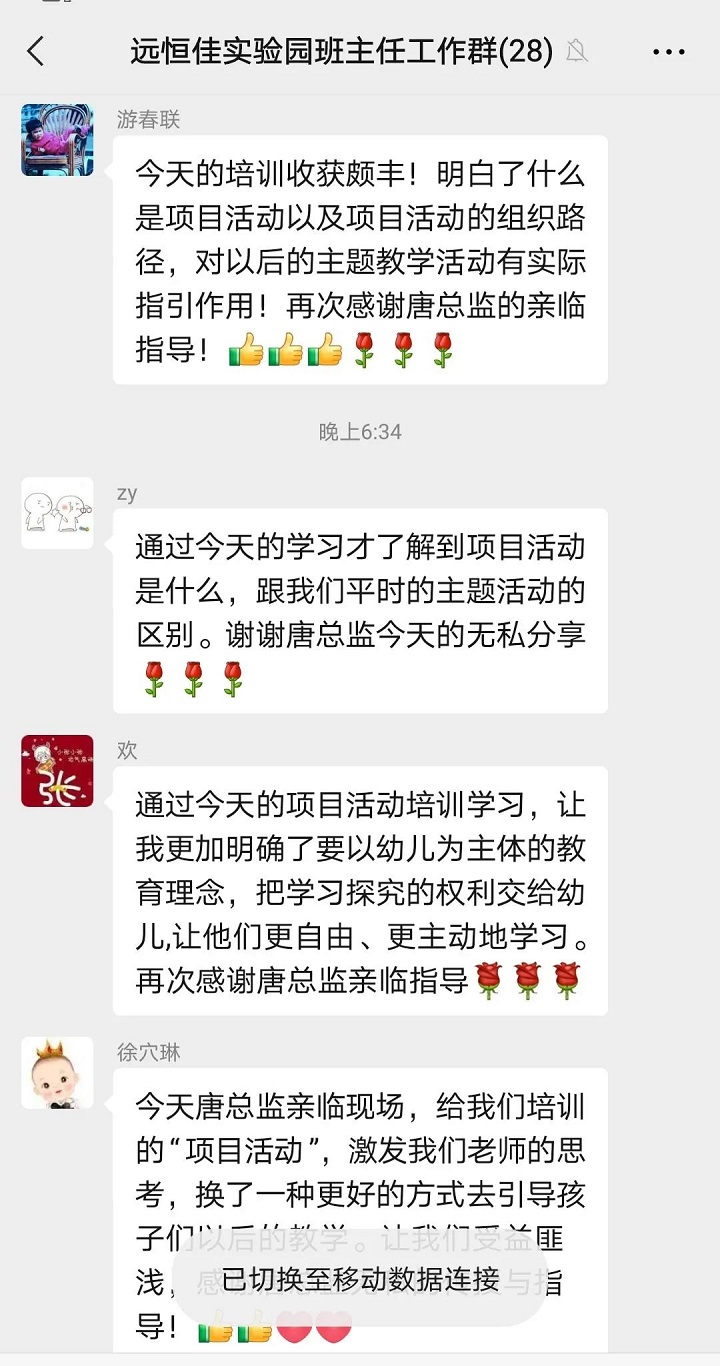720x1366 pixels.
Task: Open the chat's three-dot menu
Action: [x=669, y=52]
